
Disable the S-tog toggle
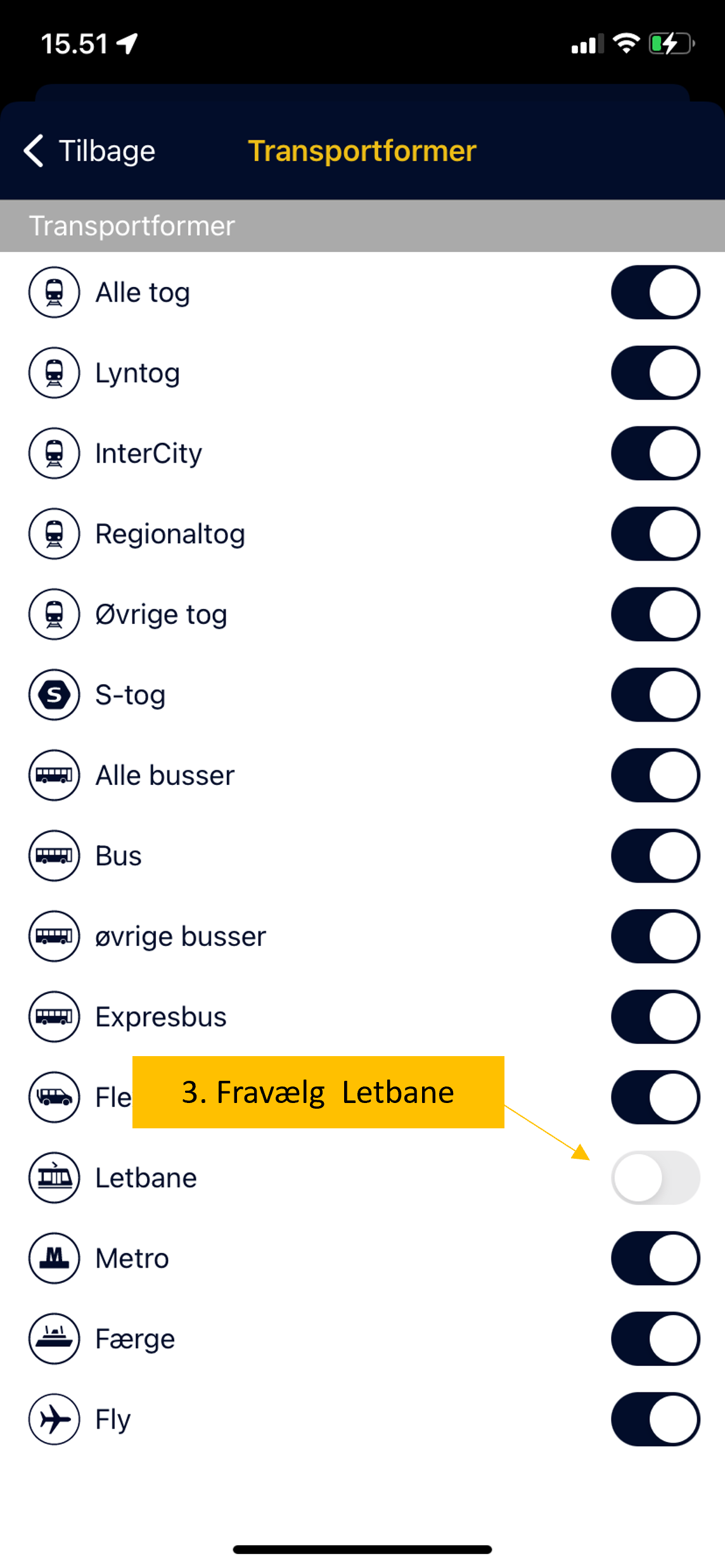(655, 694)
